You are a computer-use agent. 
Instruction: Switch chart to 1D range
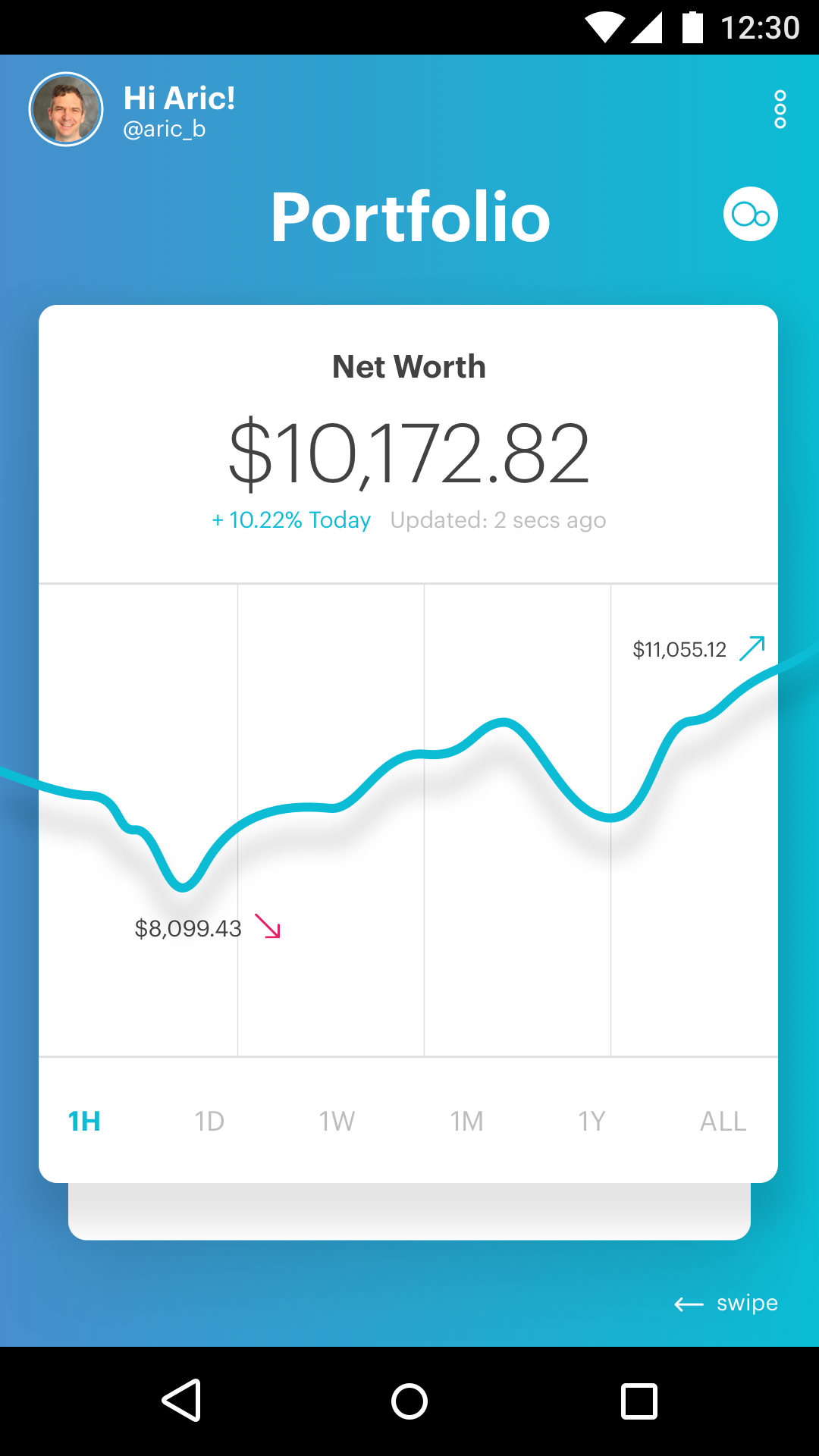209,1121
